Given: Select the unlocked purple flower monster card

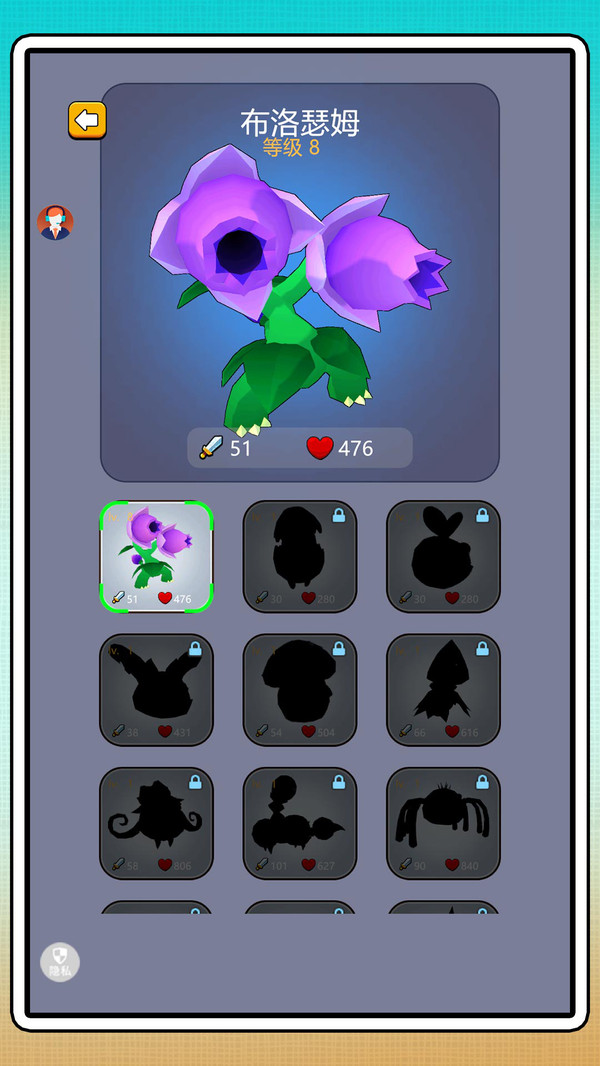Looking at the screenshot, I should point(156,557).
